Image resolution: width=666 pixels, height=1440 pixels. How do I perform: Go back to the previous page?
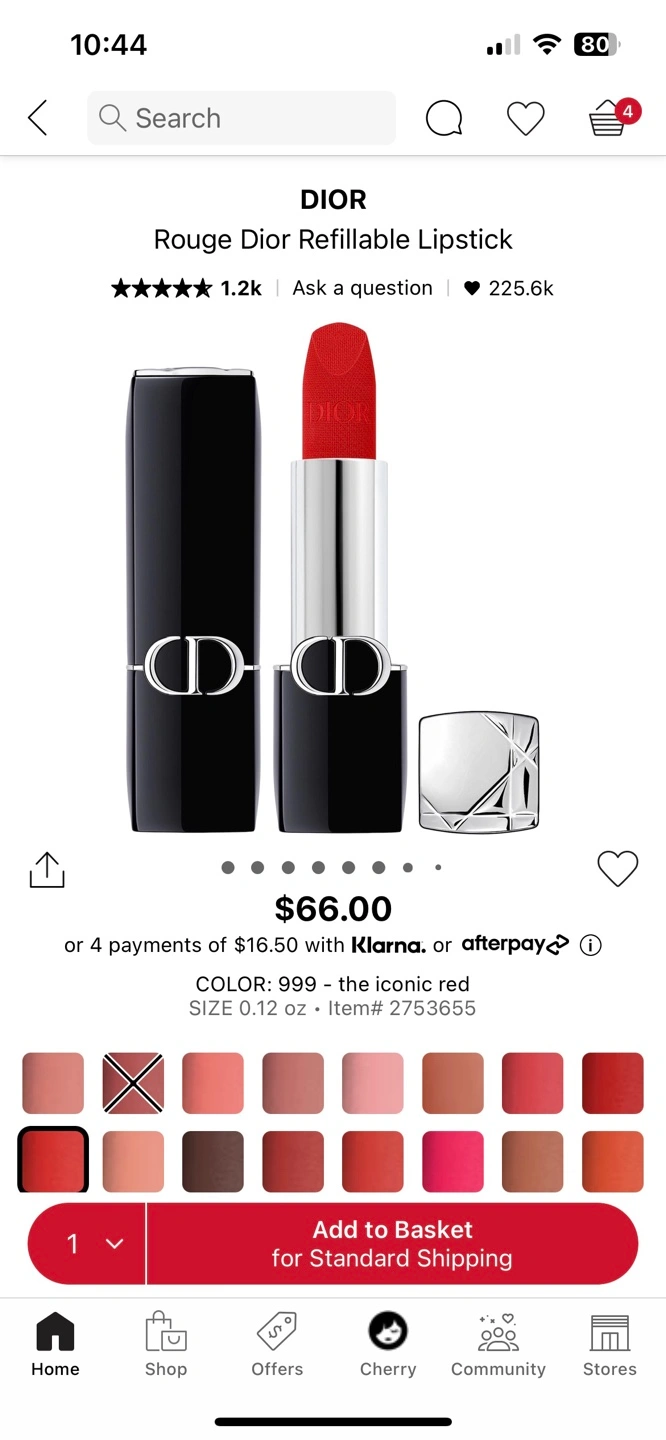point(38,118)
